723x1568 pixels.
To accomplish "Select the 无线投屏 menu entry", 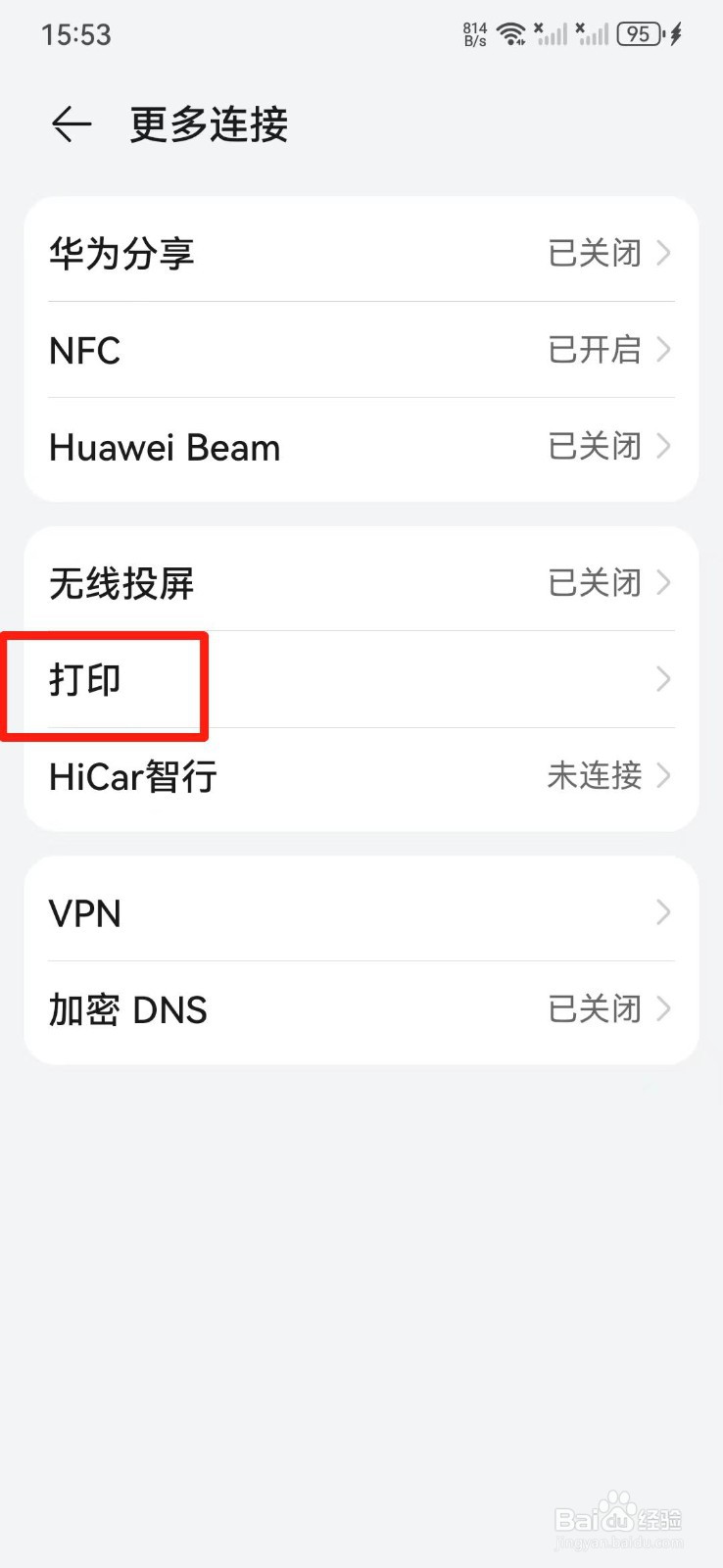I will pyautogui.click(x=361, y=582).
